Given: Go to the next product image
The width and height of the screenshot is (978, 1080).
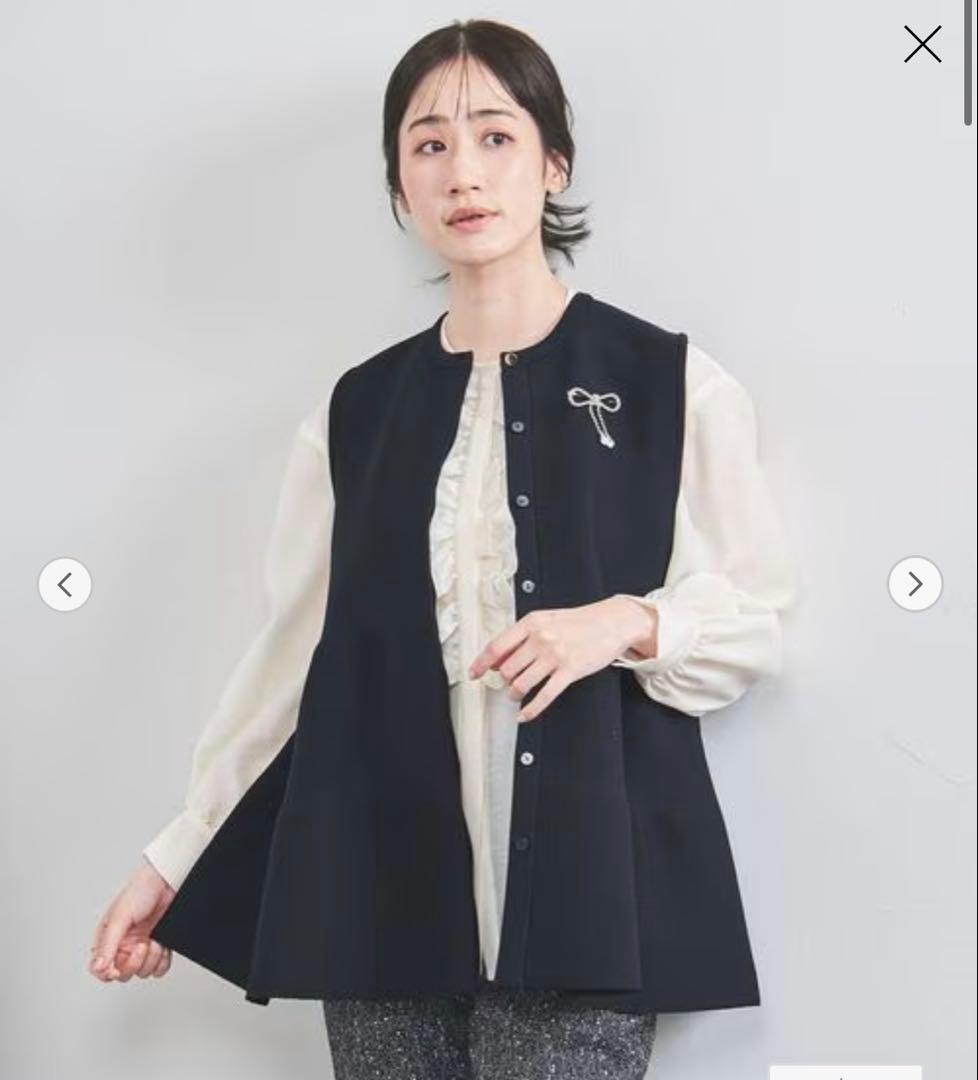Looking at the screenshot, I should [x=914, y=584].
